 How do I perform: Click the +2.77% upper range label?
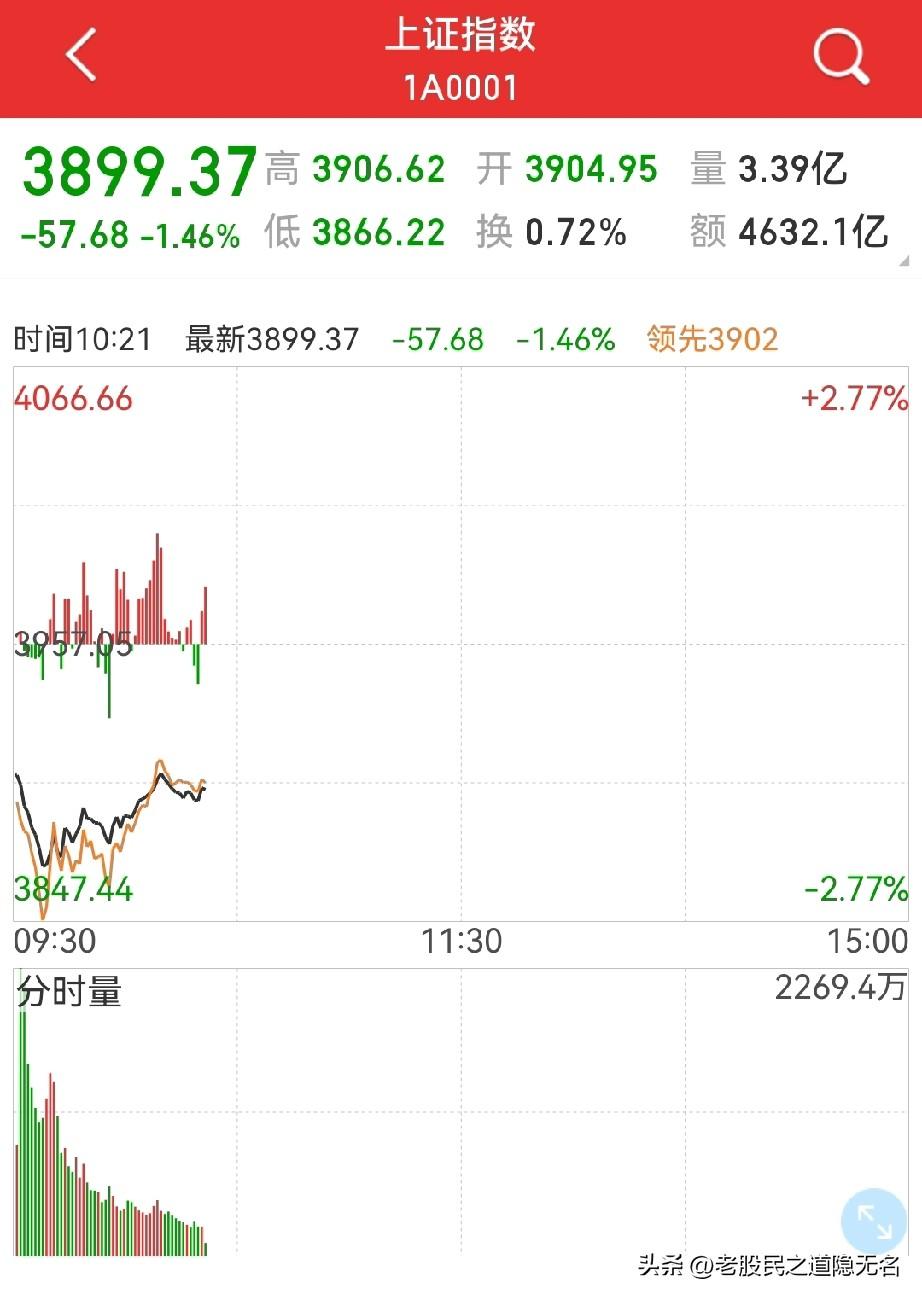point(853,397)
